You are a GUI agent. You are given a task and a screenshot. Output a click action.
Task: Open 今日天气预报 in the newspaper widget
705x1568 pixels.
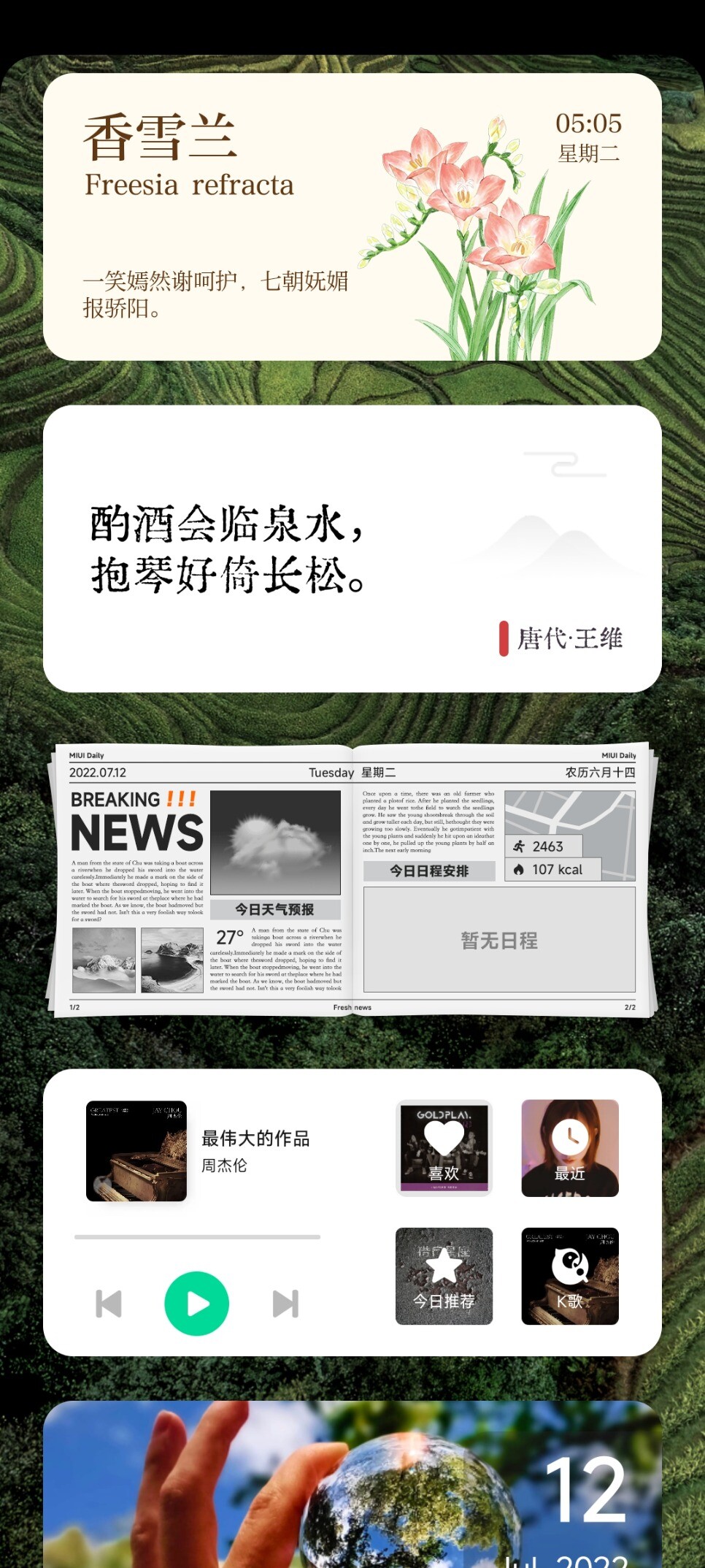point(275,909)
